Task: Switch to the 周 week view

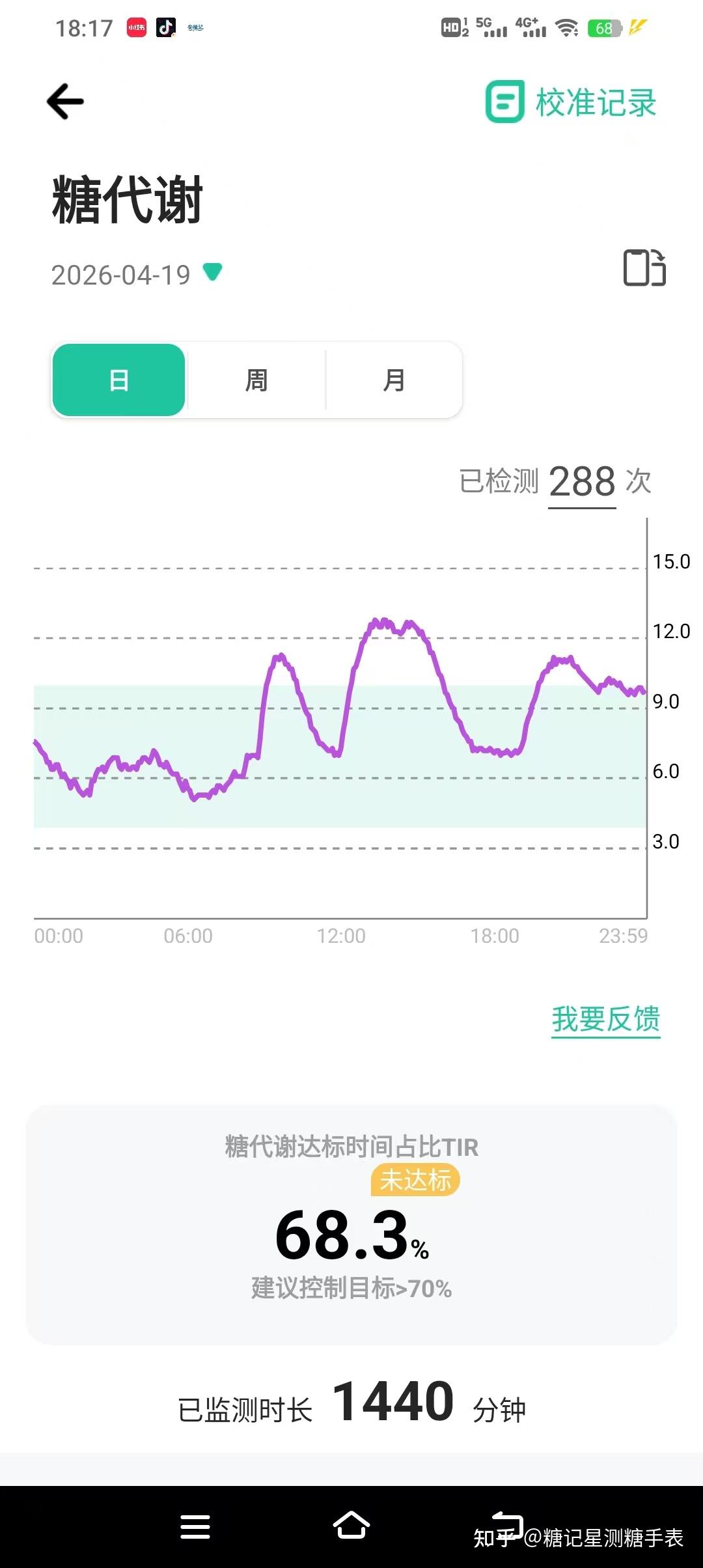Action: click(256, 380)
